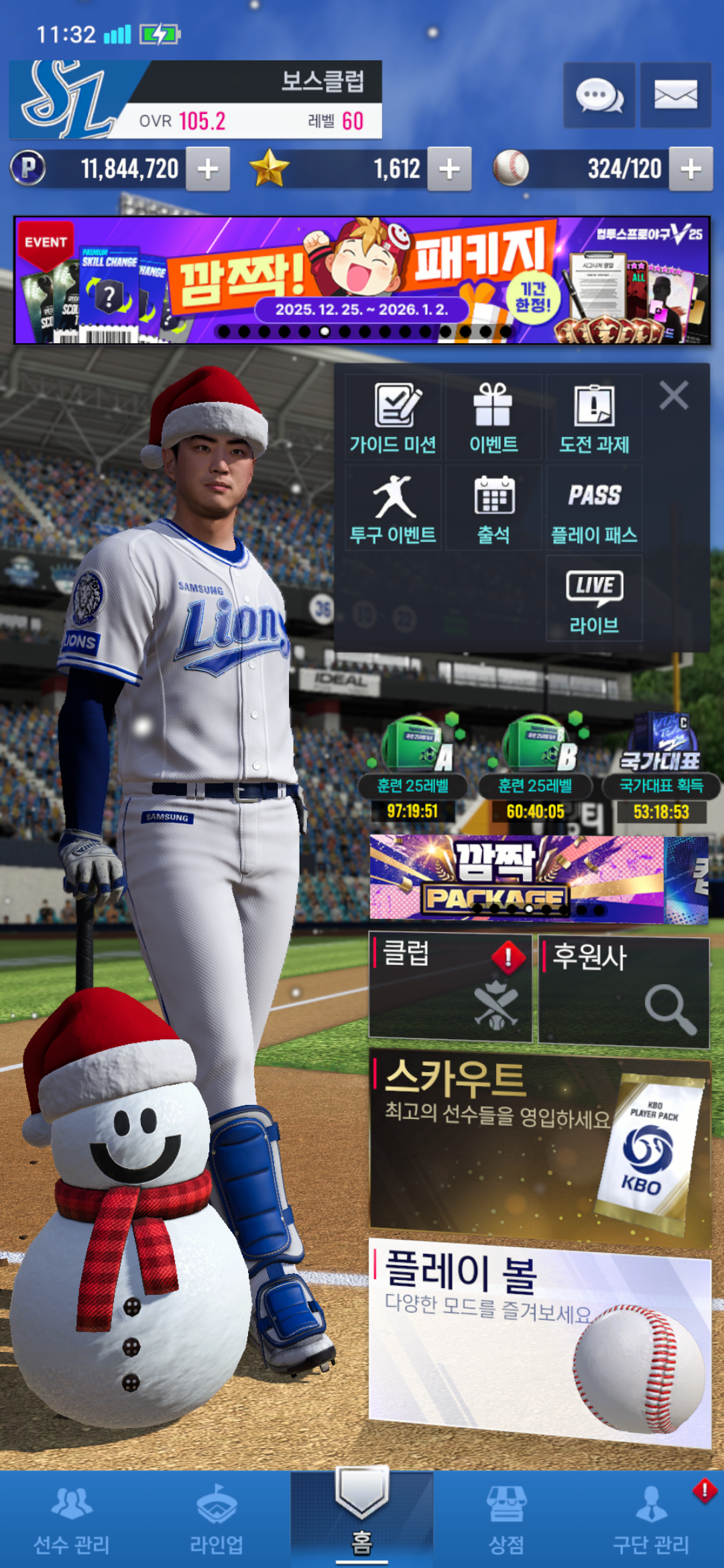Viewport: 724px width, 1568px height.
Task: Add more baseballs with the plus button
Action: click(x=690, y=169)
